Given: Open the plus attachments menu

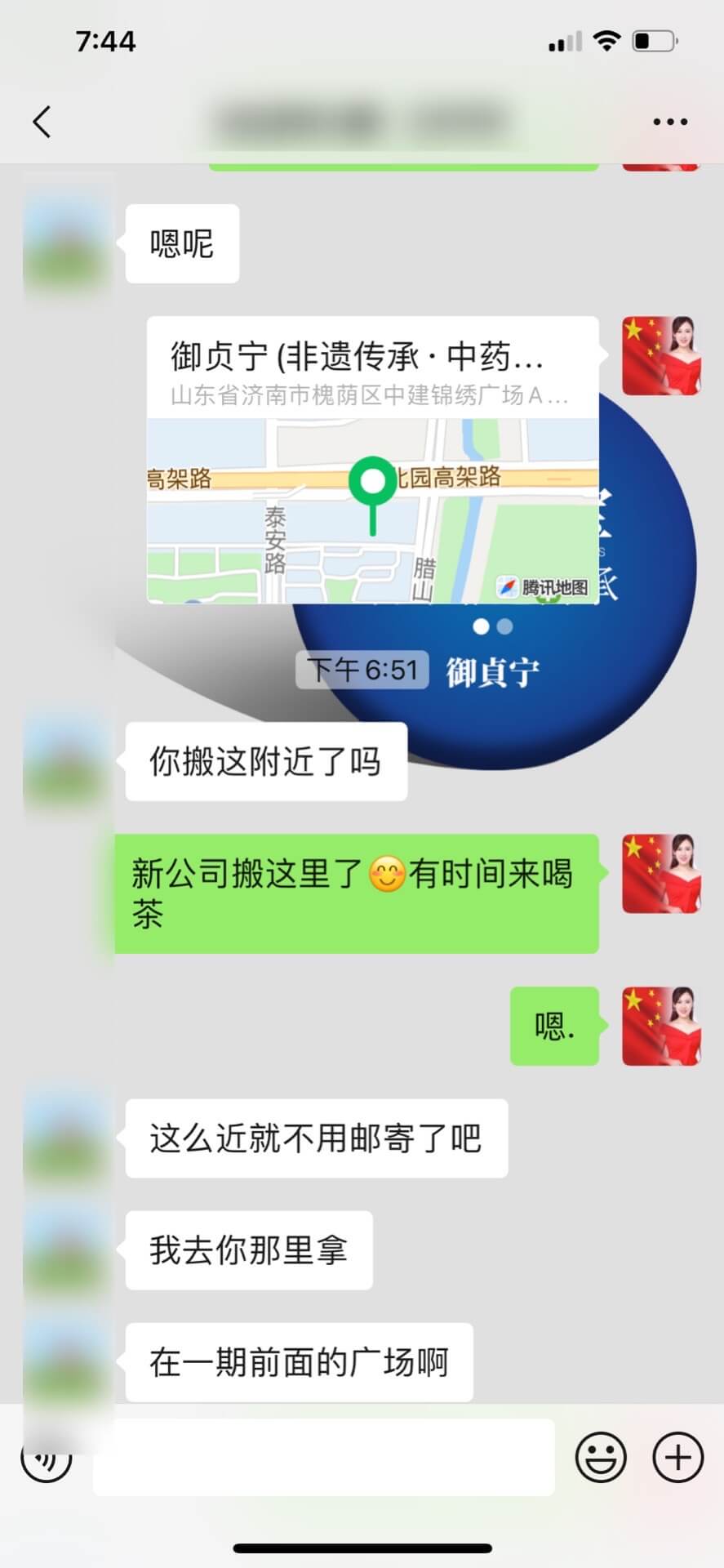Looking at the screenshot, I should coord(677,1457).
